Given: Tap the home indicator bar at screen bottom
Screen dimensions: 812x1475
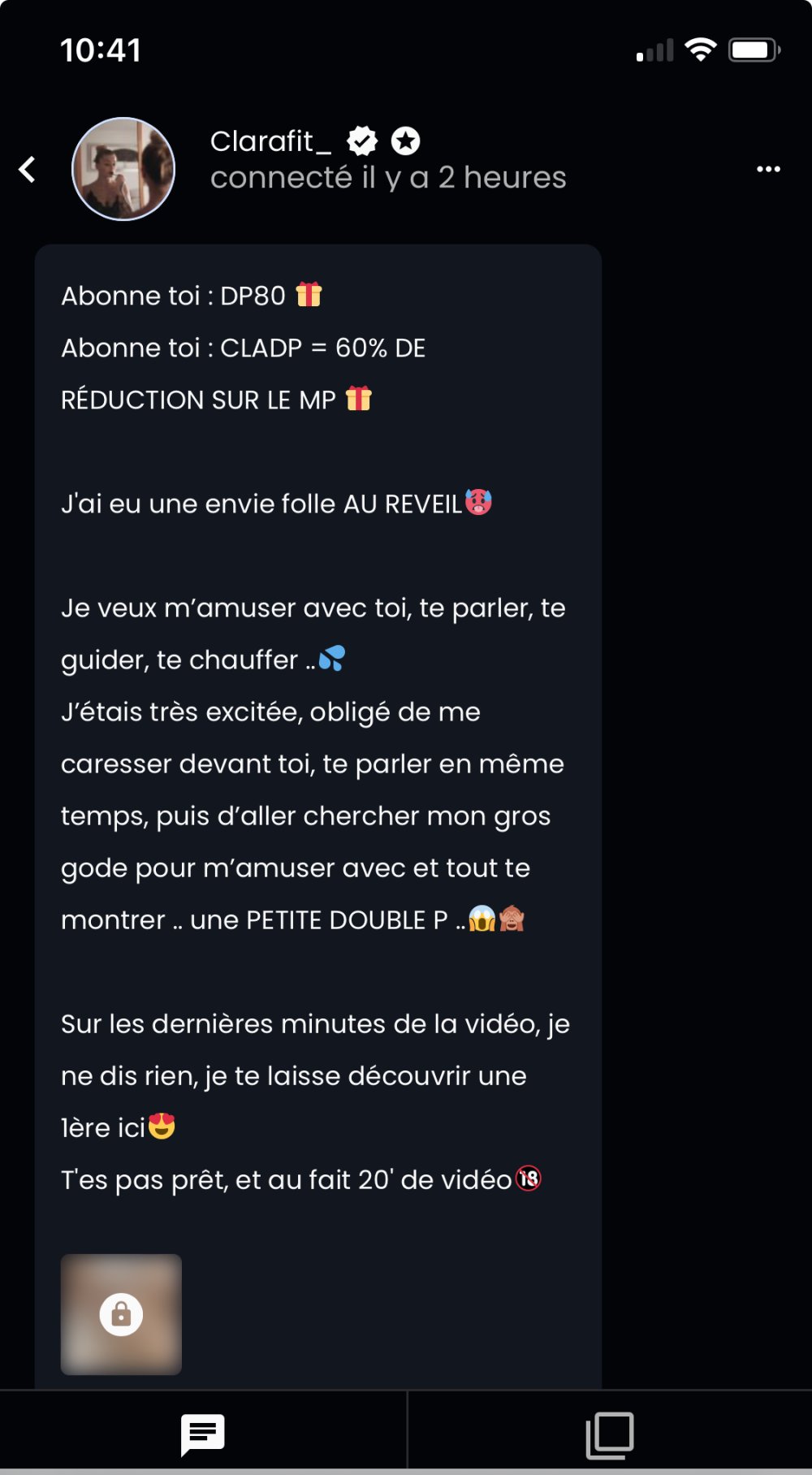Looking at the screenshot, I should [x=406, y=1470].
